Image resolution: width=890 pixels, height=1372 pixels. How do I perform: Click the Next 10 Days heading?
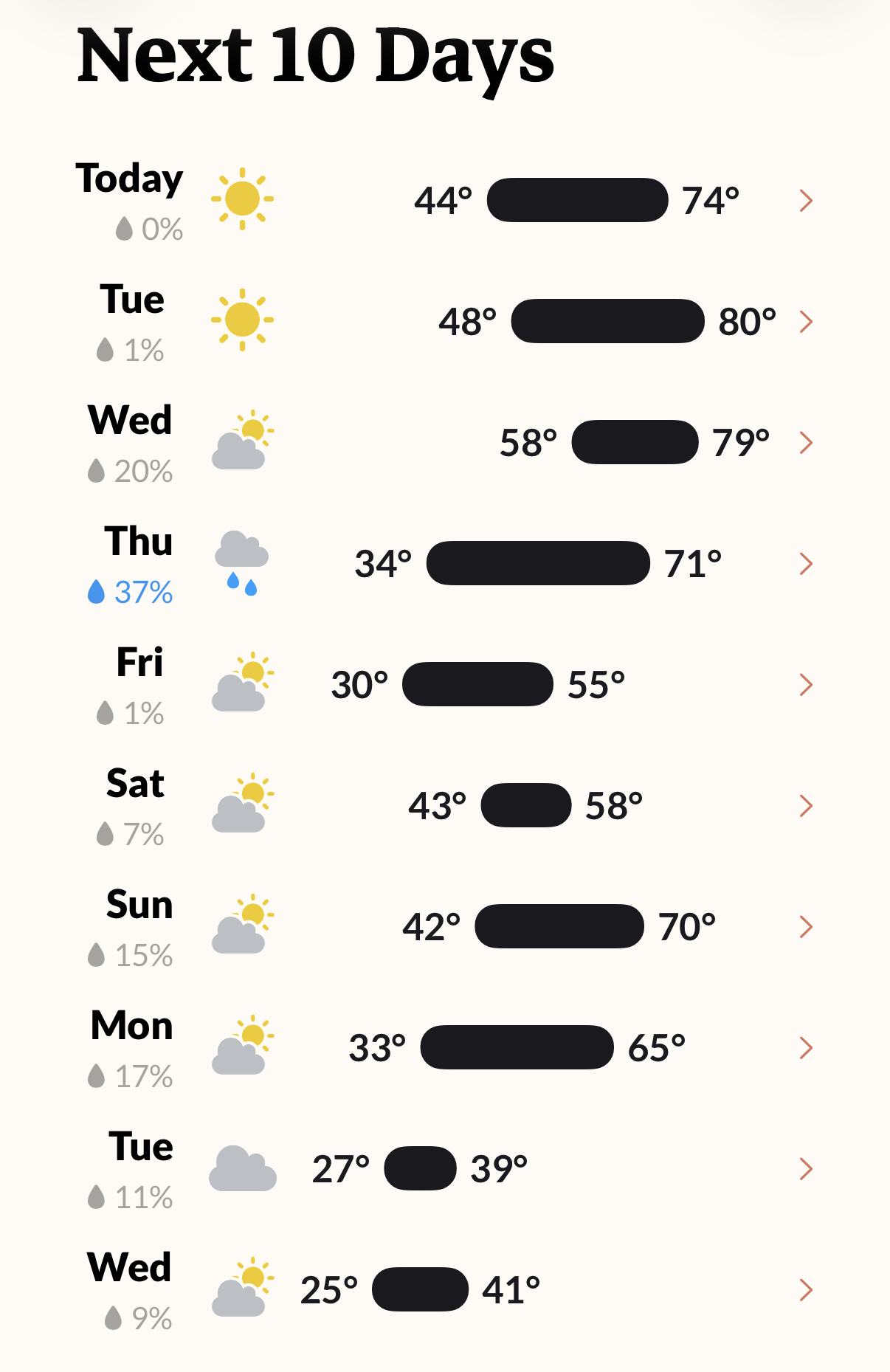coord(316,57)
